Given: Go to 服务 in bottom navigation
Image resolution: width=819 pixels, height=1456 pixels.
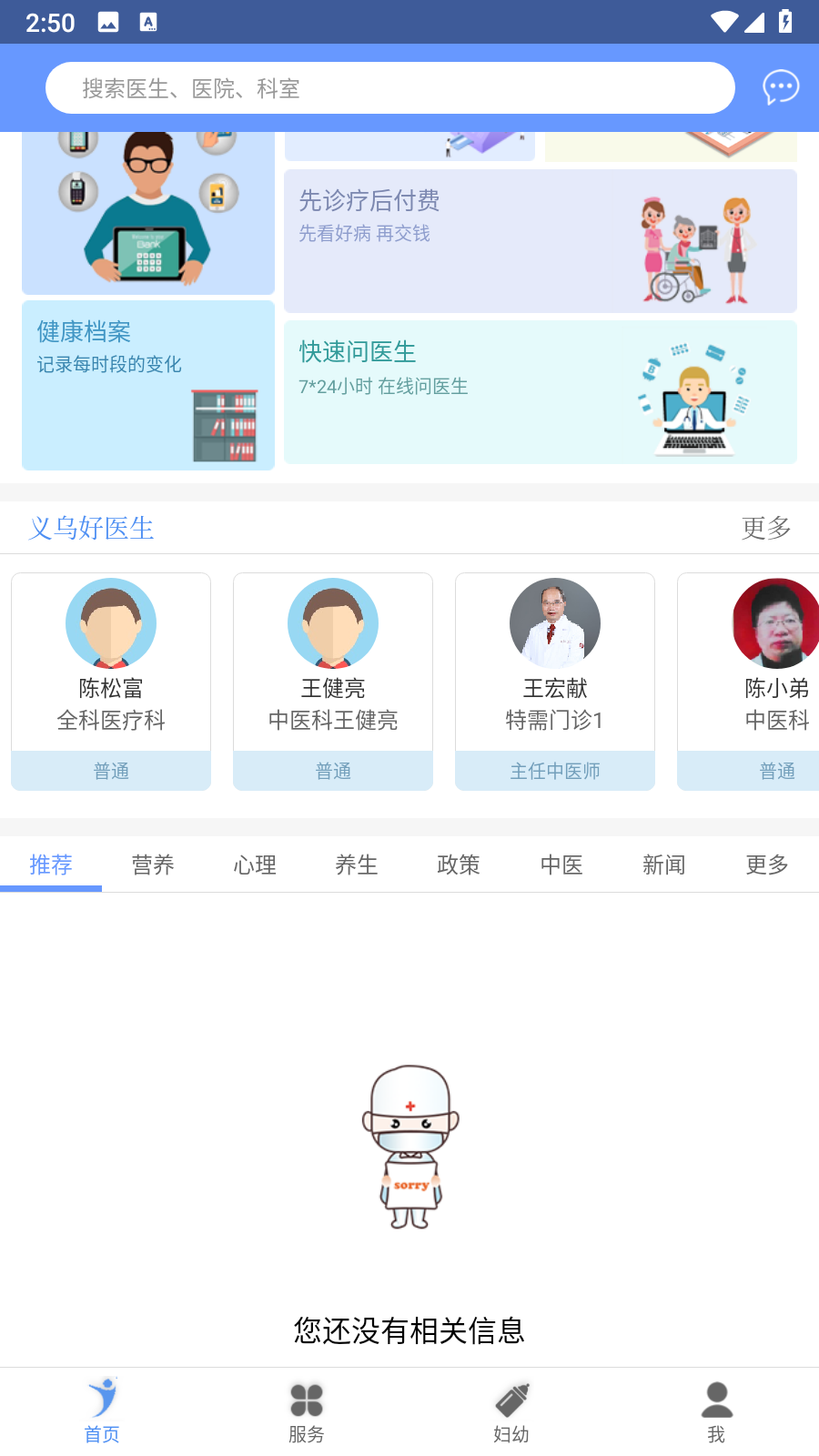Looking at the screenshot, I should 307,1411.
